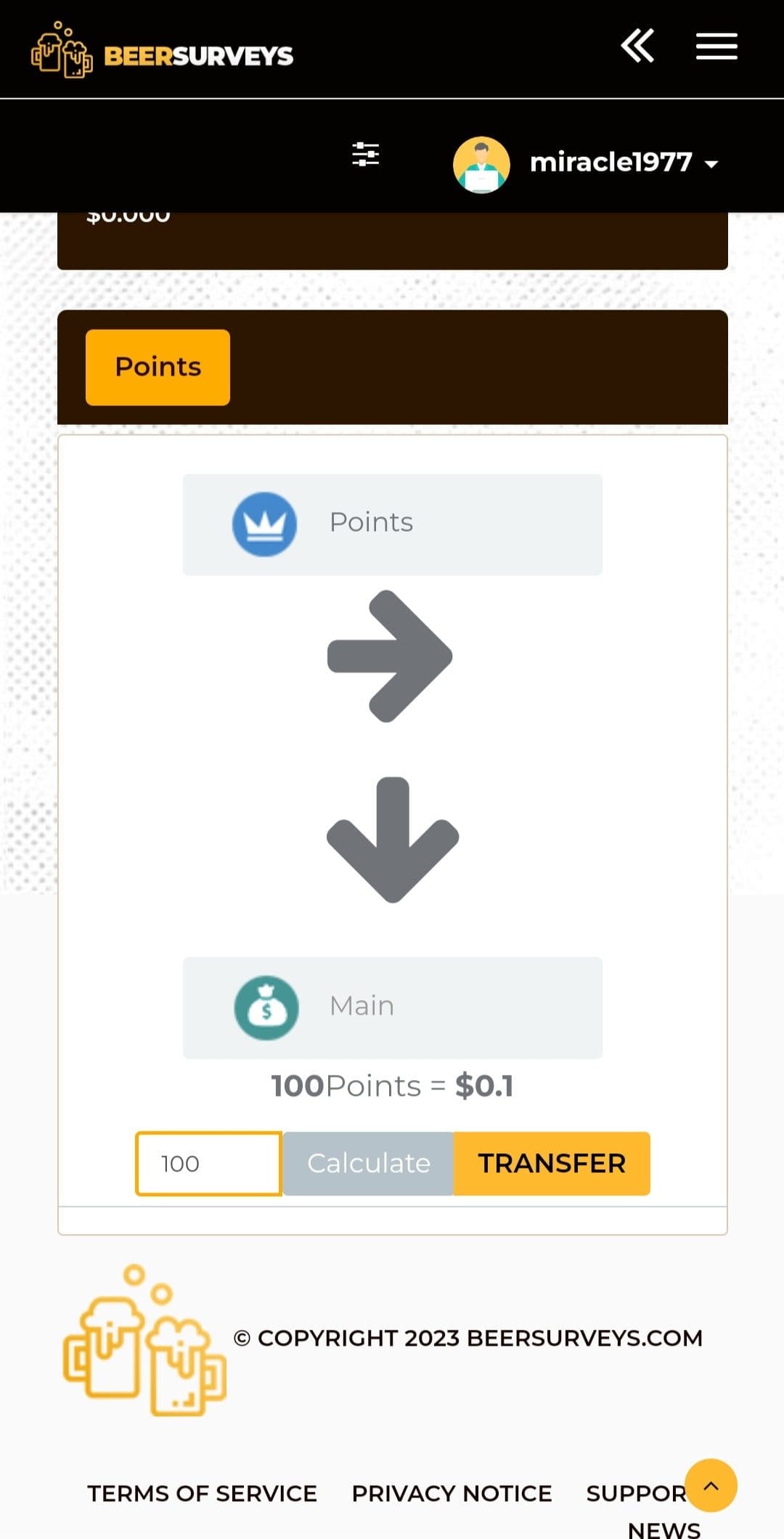Tap the TRANSFER button
This screenshot has height=1539, width=784.
click(x=552, y=1164)
